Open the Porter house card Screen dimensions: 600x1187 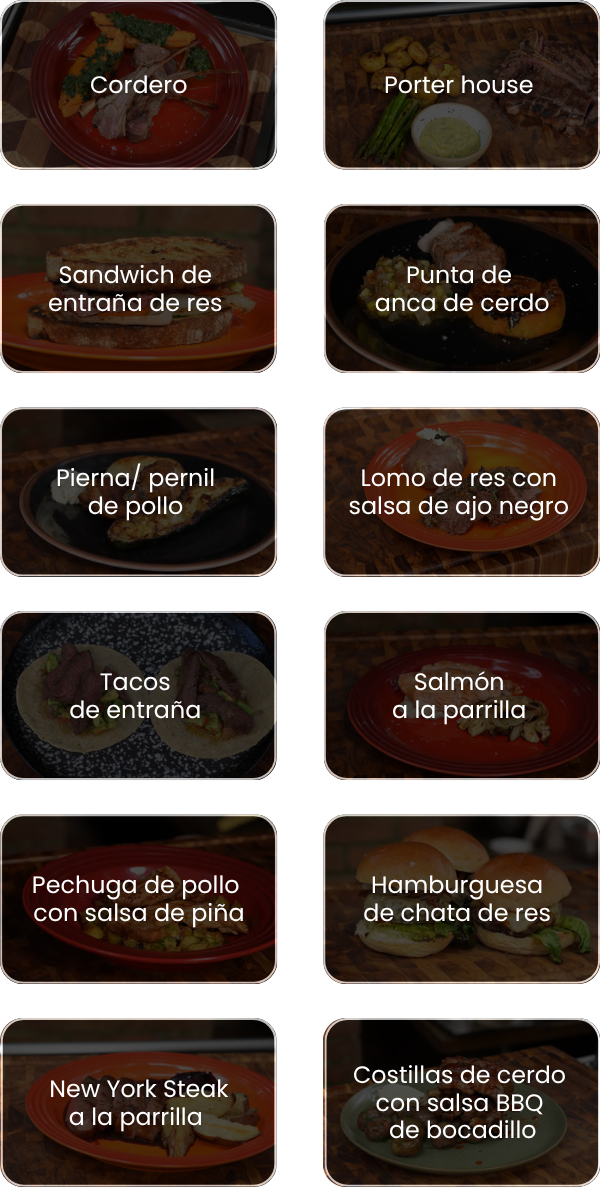tap(461, 85)
